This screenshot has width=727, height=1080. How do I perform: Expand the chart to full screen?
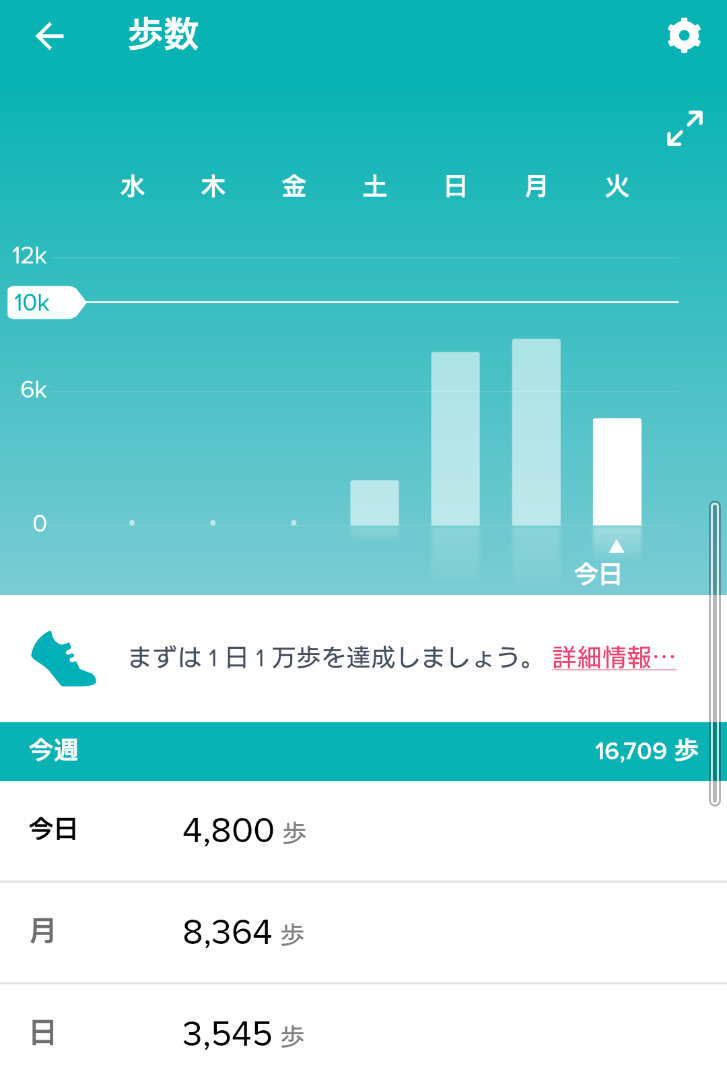point(685,129)
